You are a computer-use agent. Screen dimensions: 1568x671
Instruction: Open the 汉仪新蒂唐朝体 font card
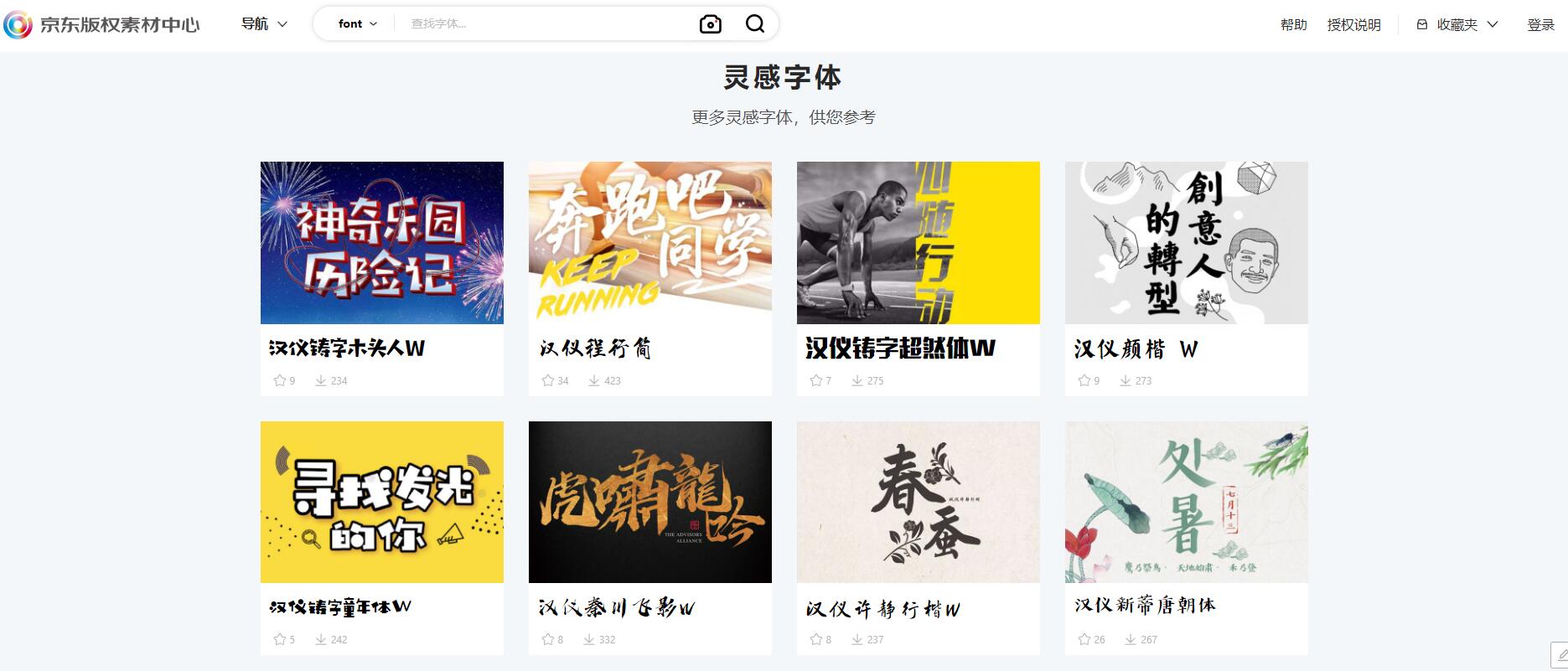[1186, 502]
